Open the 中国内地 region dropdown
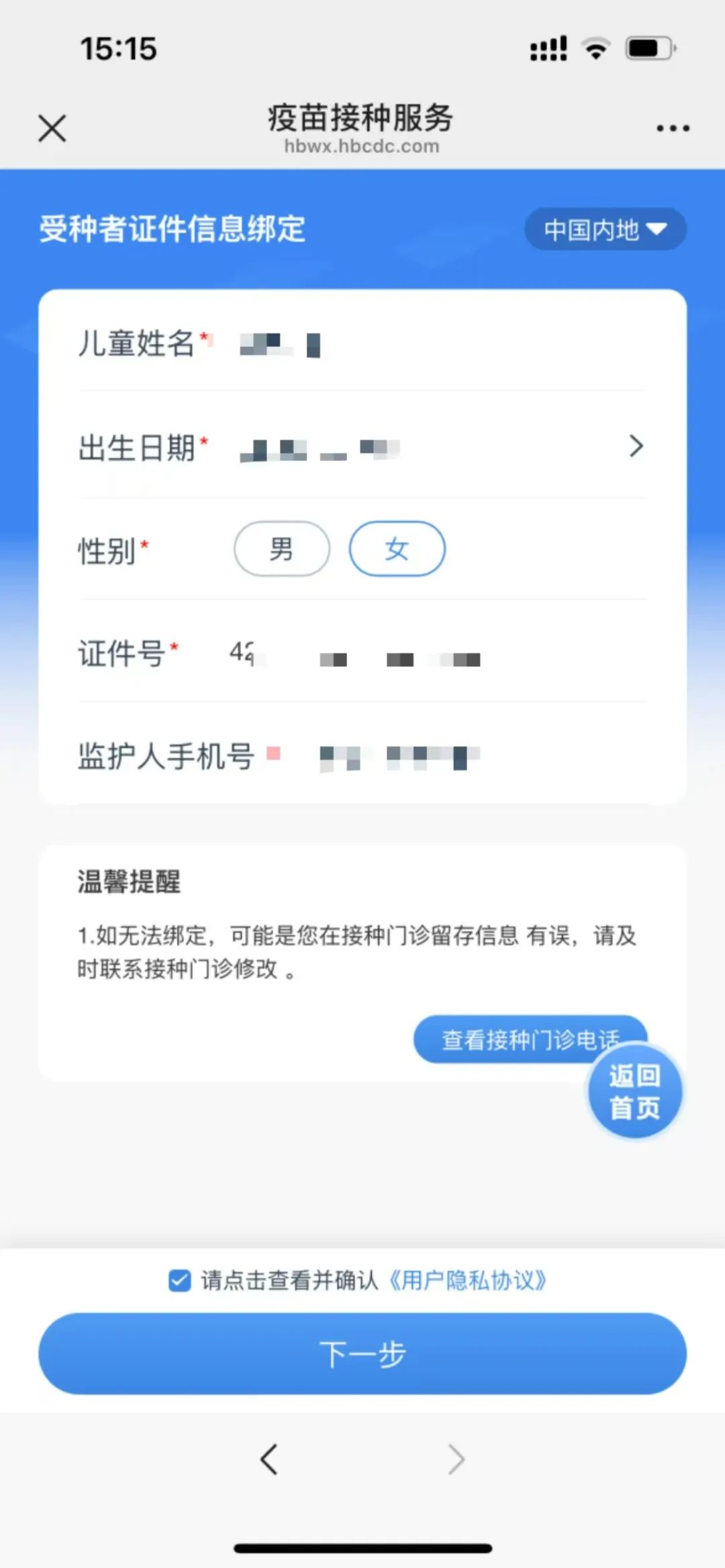Image resolution: width=725 pixels, height=1568 pixels. pyautogui.click(x=604, y=229)
